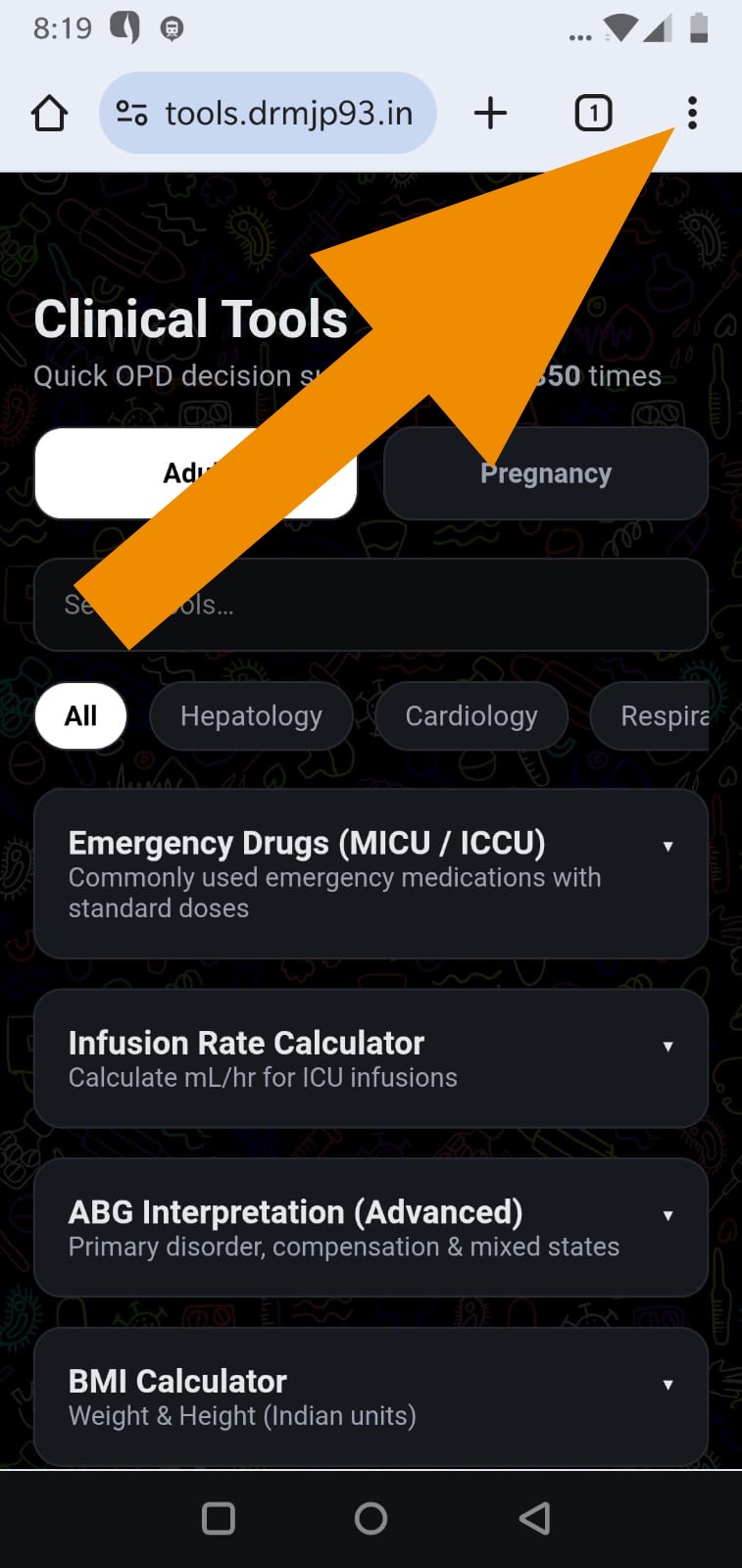Expand ABG Interpretation (Advanced)
Image resolution: width=742 pixels, height=1568 pixels.
(x=371, y=1228)
